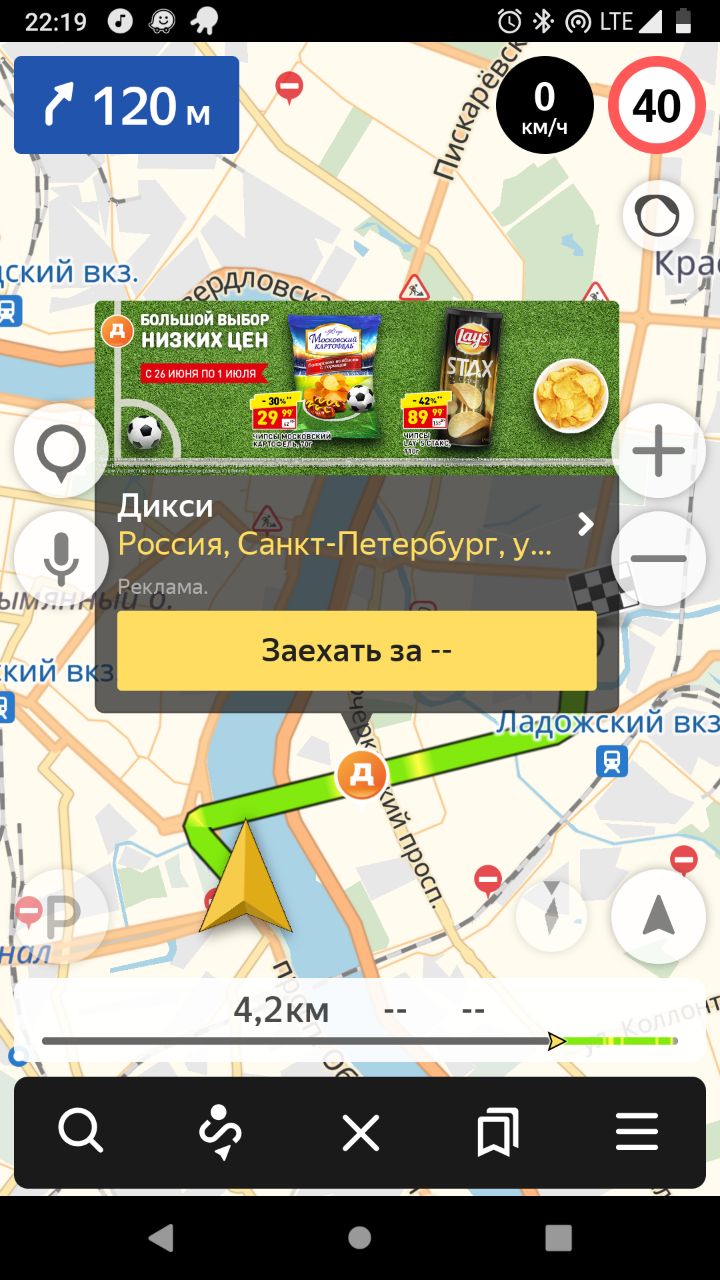Cancel the current route with the X
Screen dimensions: 720x1280
[x=360, y=1133]
